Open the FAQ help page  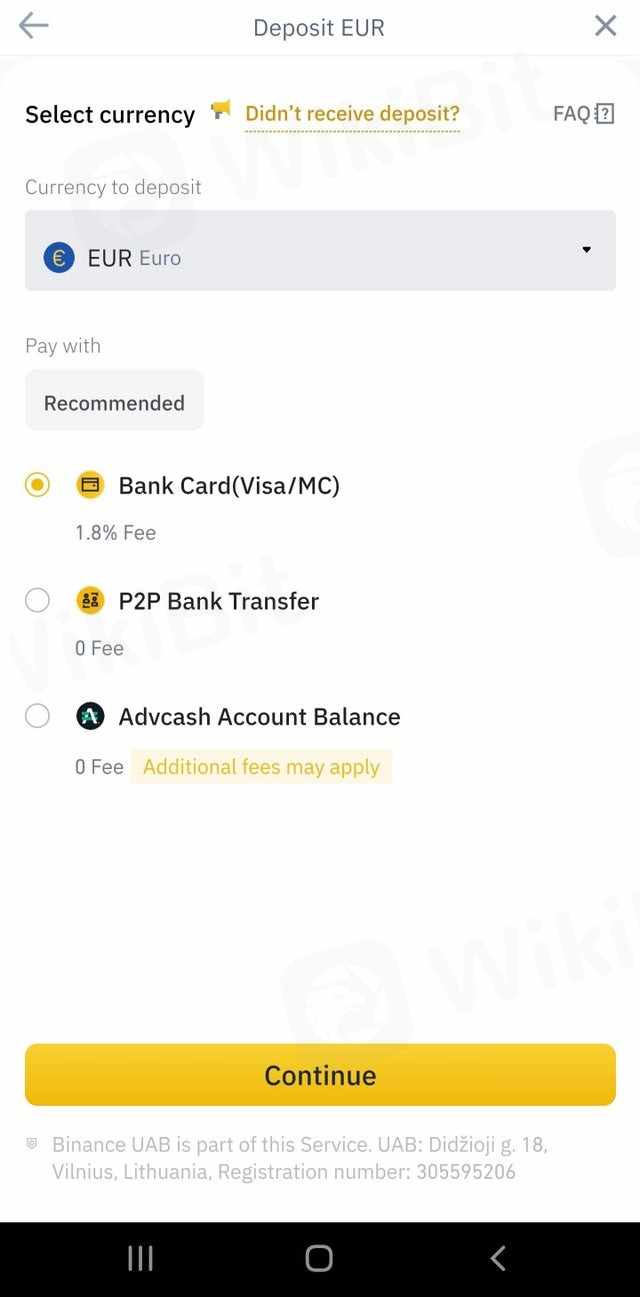(583, 114)
